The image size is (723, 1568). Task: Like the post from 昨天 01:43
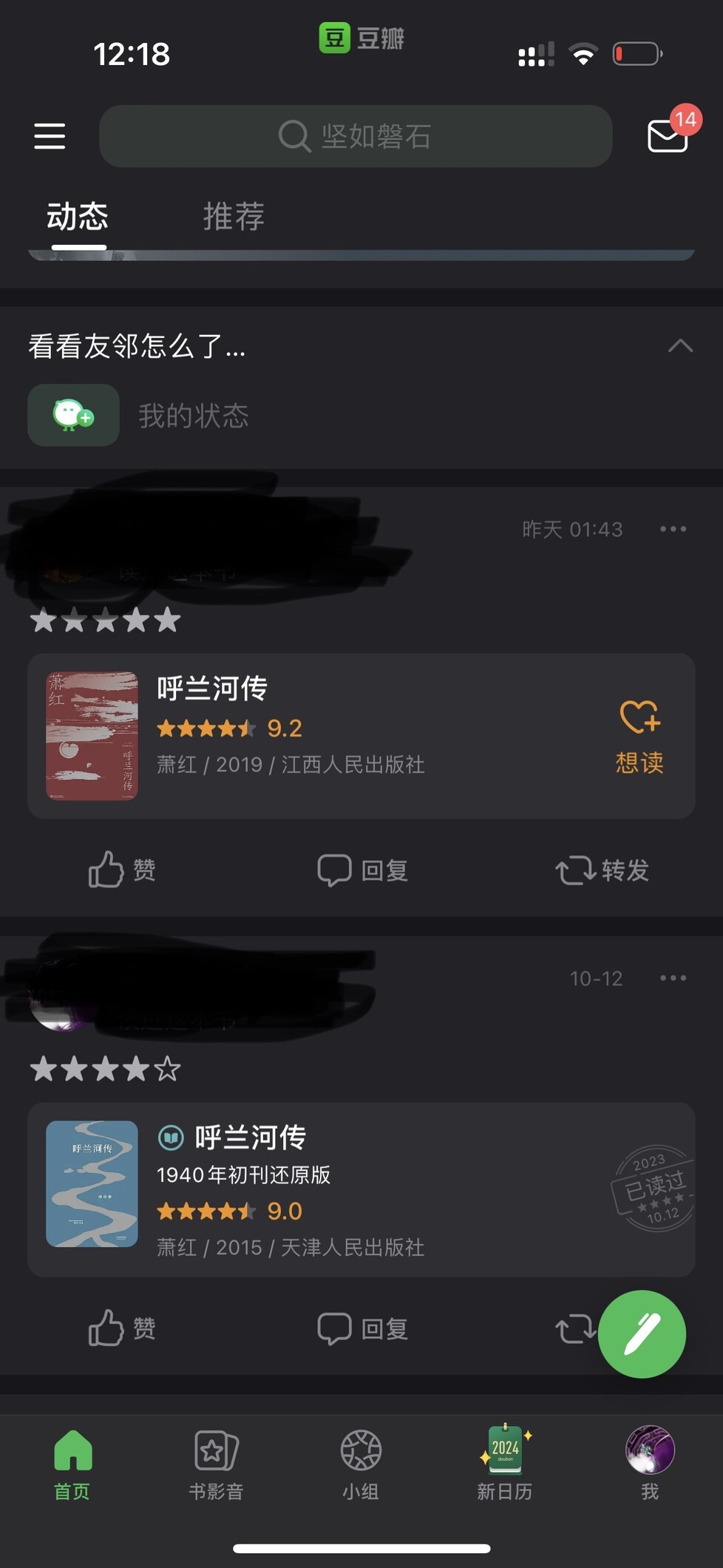[122, 870]
